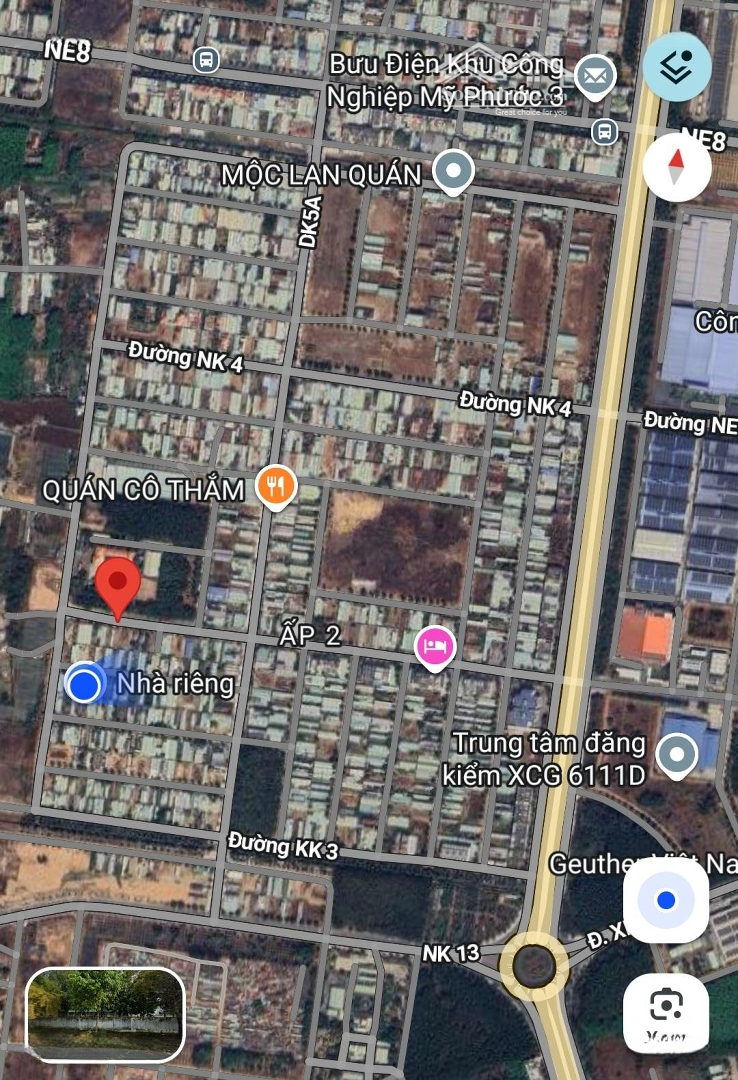Select Trung tâm đăng kiểm XCG 6111D marker
This screenshot has width=738, height=1080.
678,752
